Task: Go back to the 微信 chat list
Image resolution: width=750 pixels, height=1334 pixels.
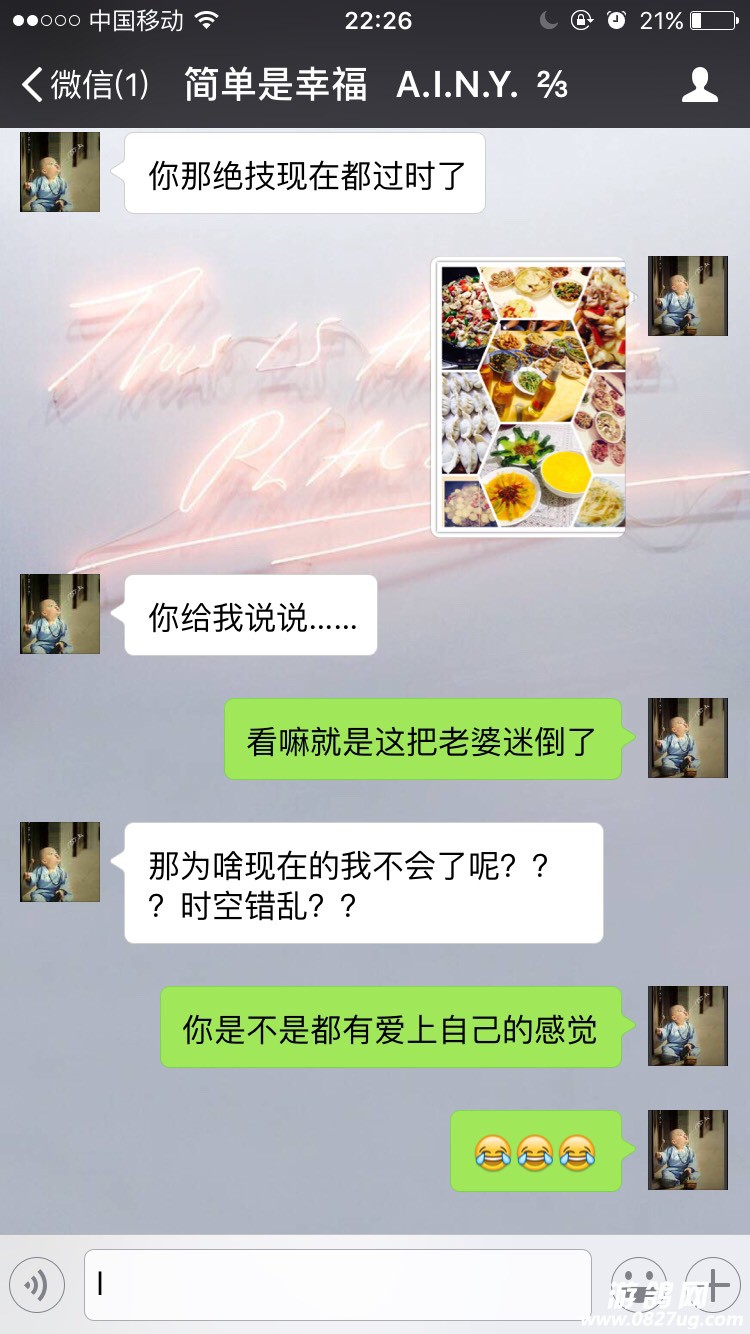Action: click(85, 85)
